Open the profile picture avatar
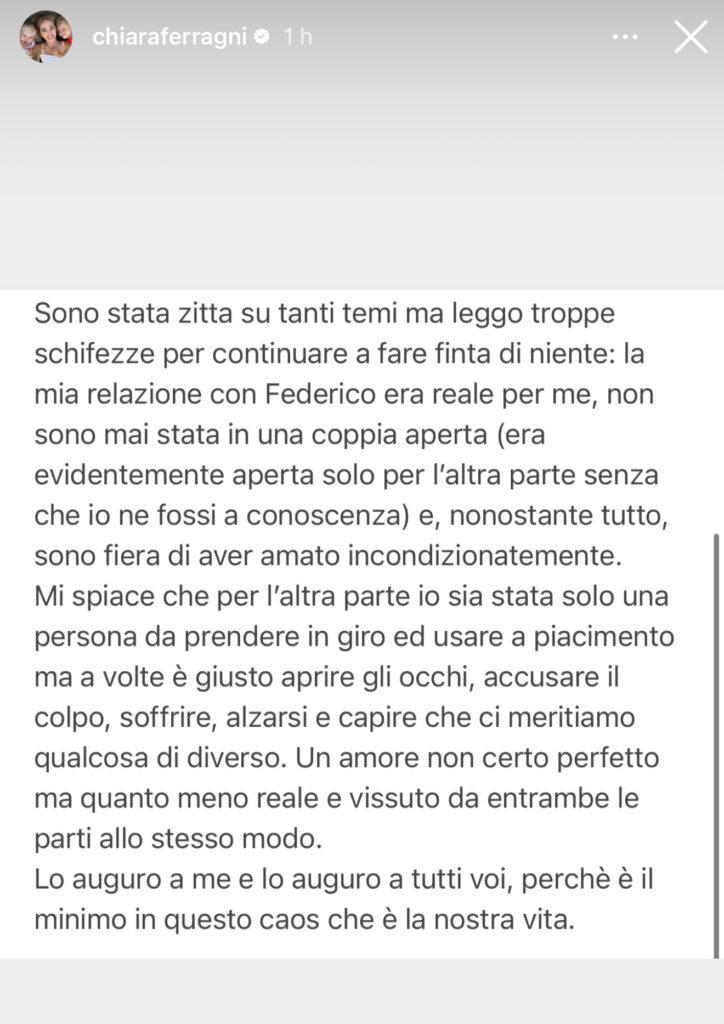This screenshot has height=1024, width=724. point(45,37)
